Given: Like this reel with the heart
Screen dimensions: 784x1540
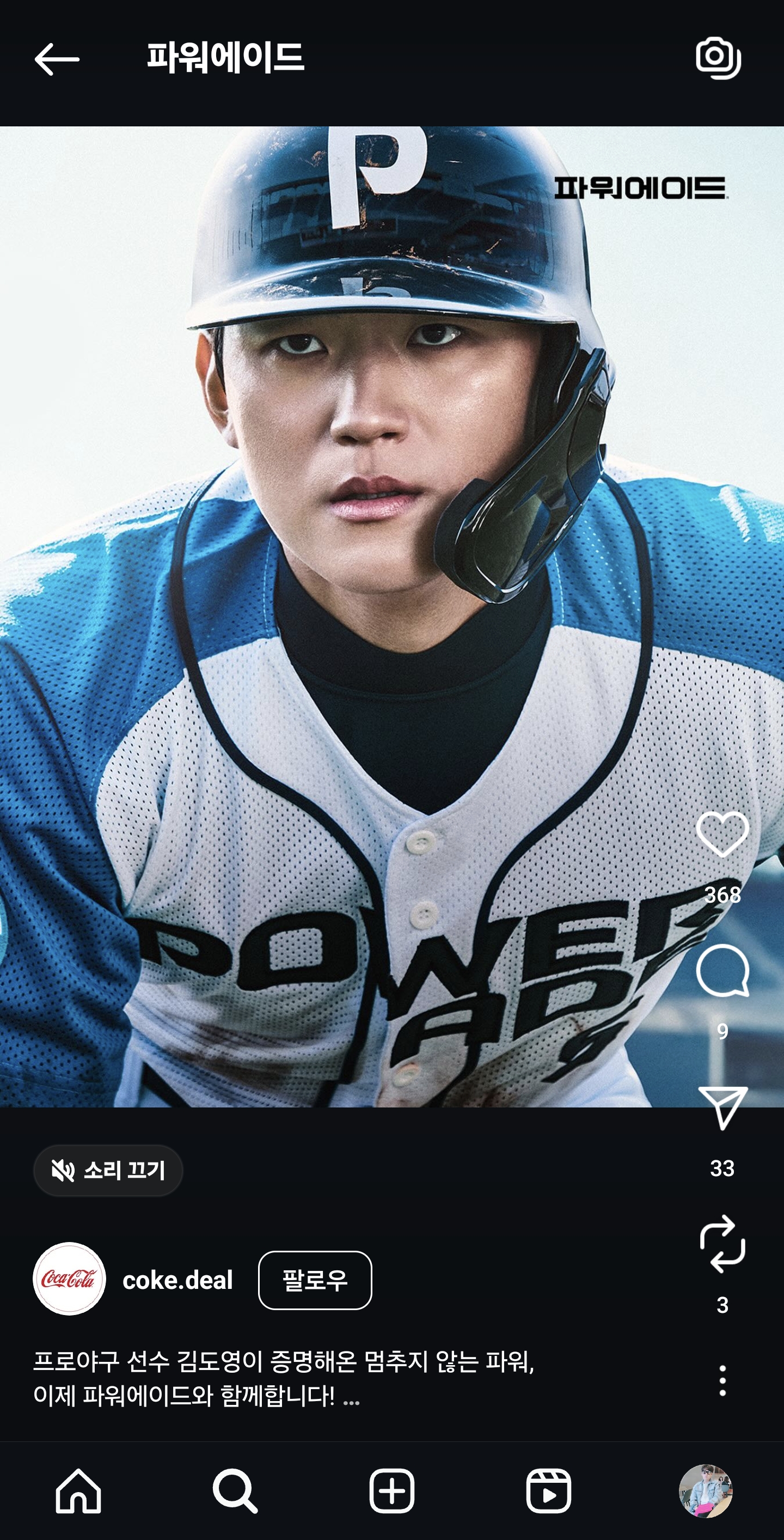Looking at the screenshot, I should (722, 833).
